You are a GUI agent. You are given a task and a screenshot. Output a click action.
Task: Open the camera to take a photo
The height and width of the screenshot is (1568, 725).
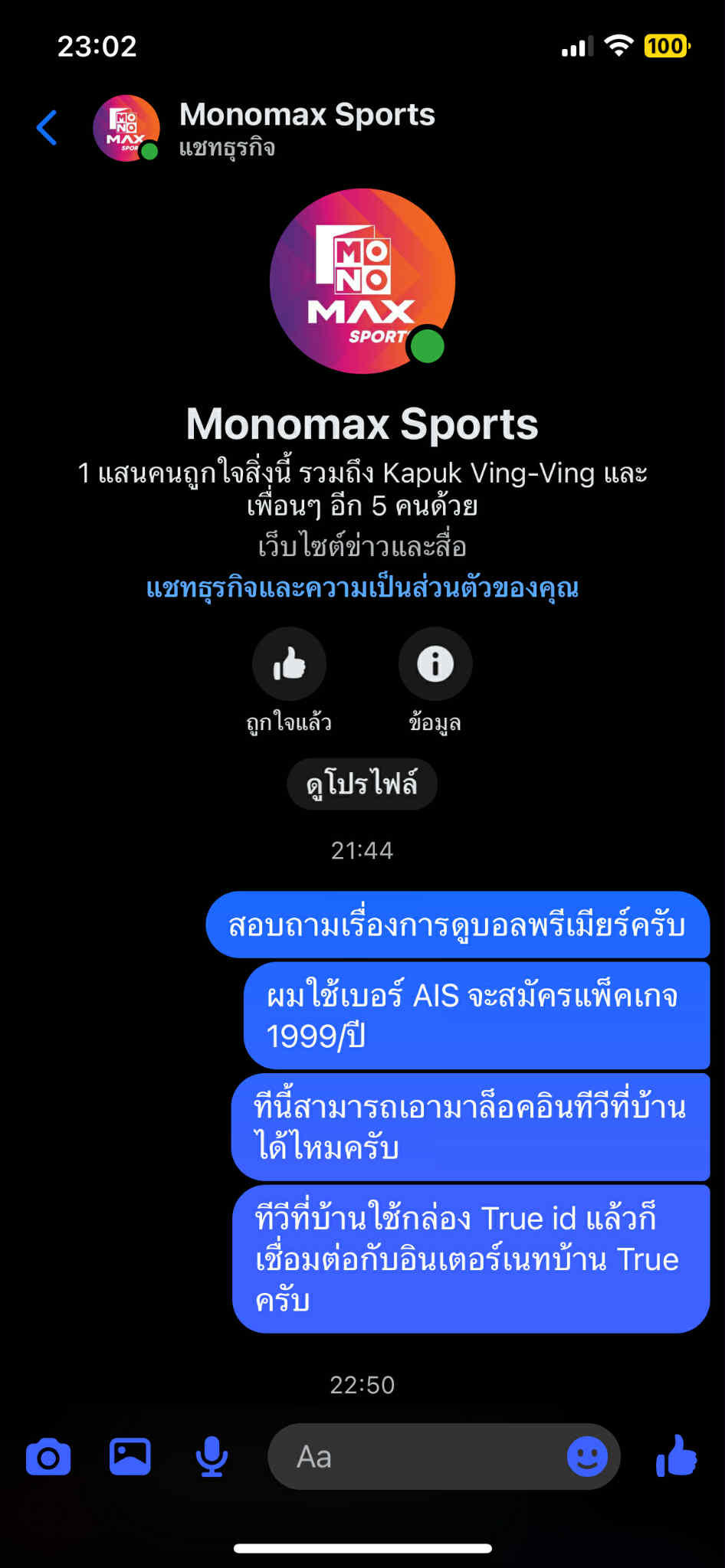(48, 1457)
